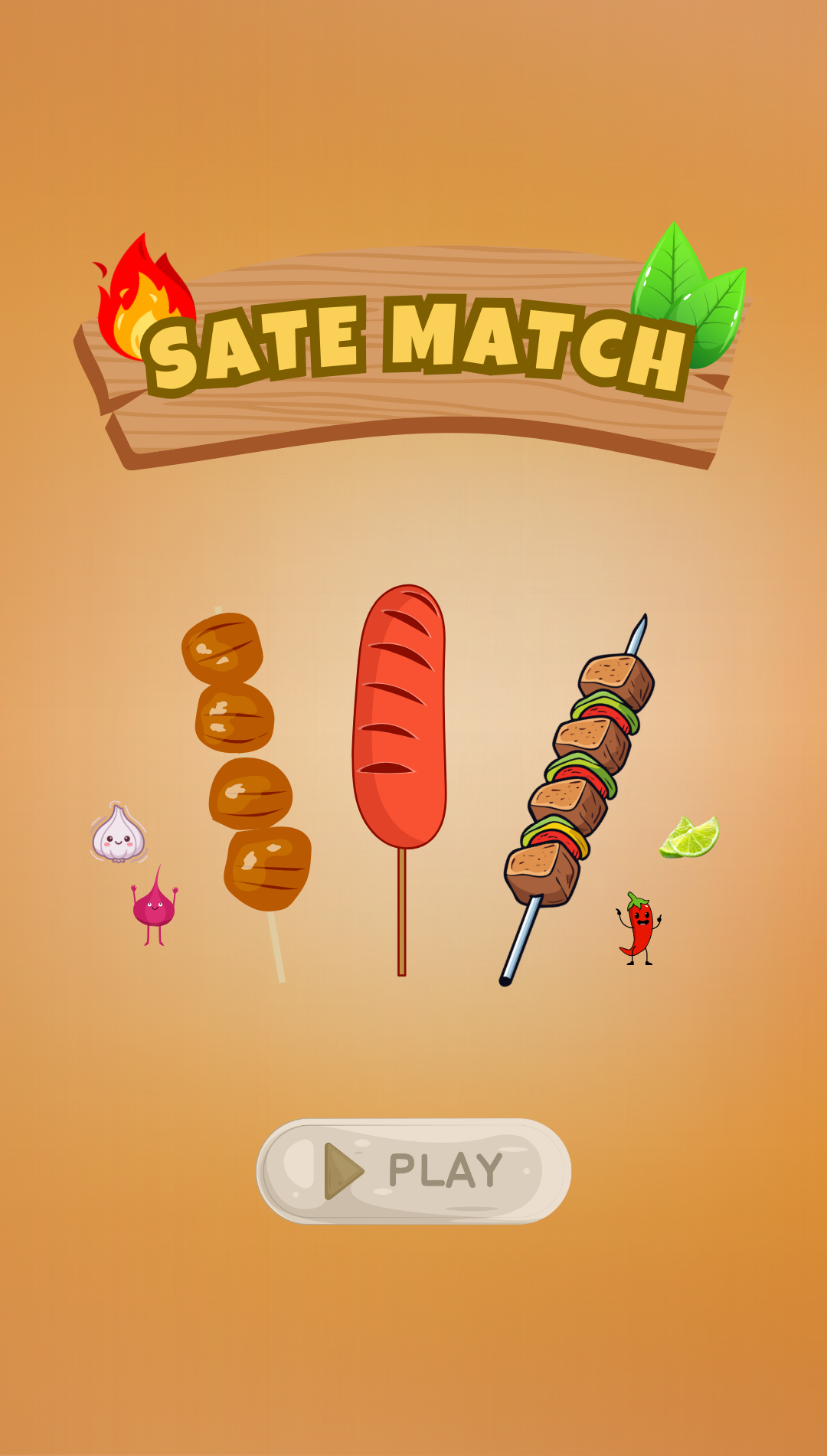Viewport: 827px width, 1456px height.
Task: Start the game with the PLAY button
Action: click(x=413, y=1170)
